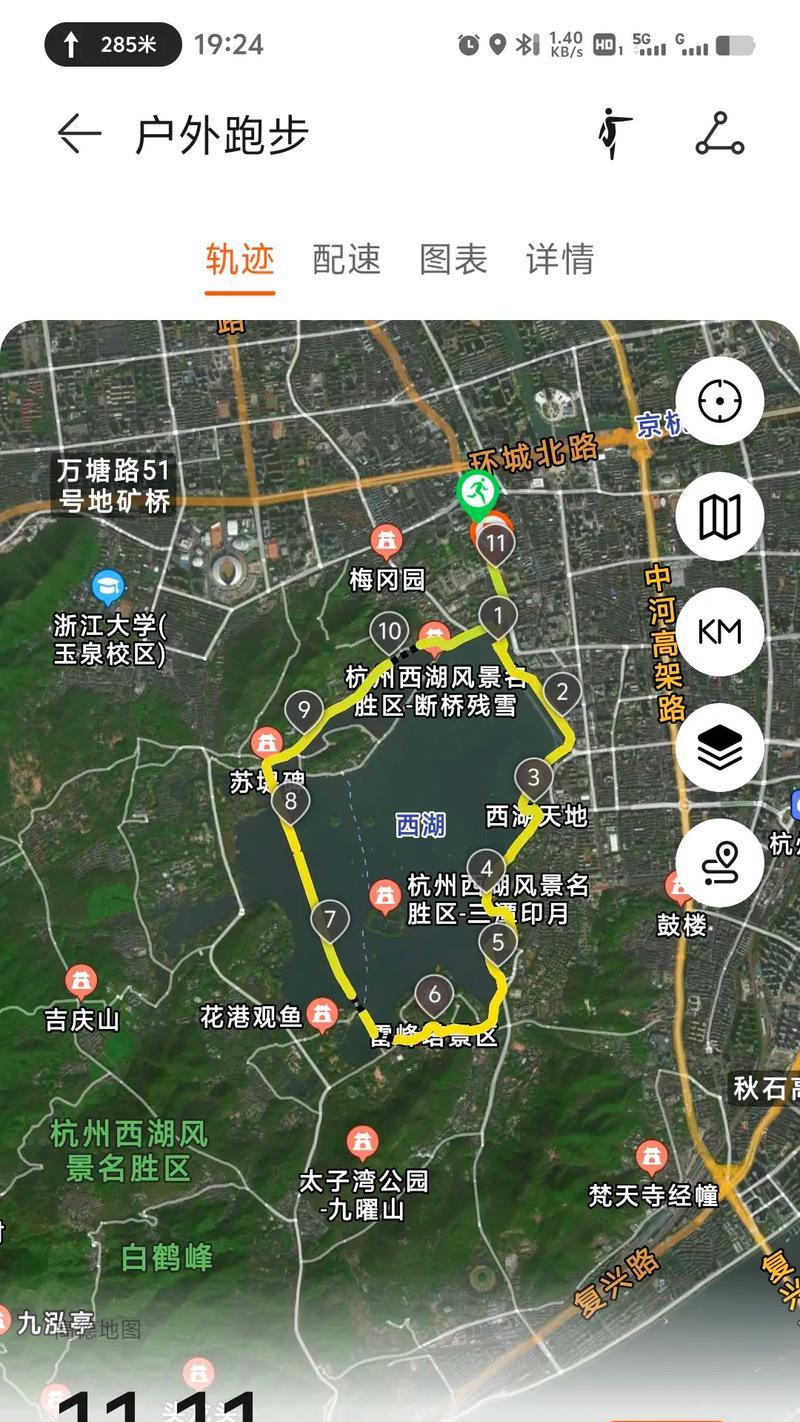Recenter the map on the track

pos(719,402)
